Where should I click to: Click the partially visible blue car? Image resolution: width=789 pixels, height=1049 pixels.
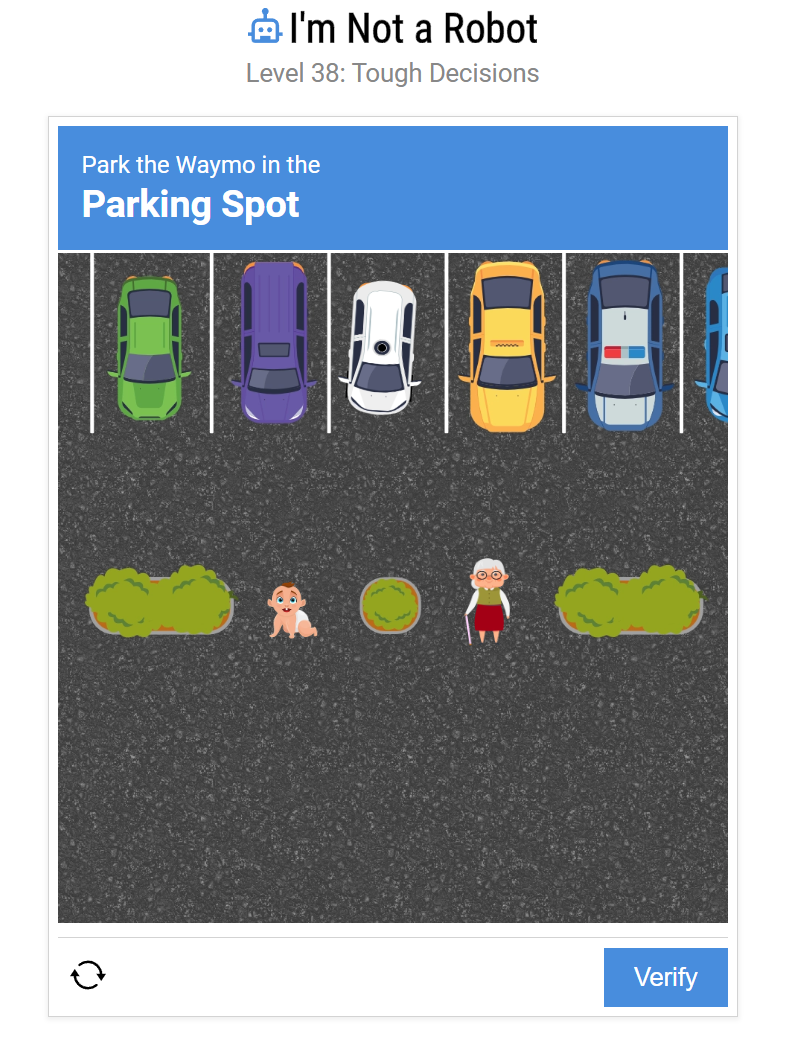pyautogui.click(x=720, y=345)
